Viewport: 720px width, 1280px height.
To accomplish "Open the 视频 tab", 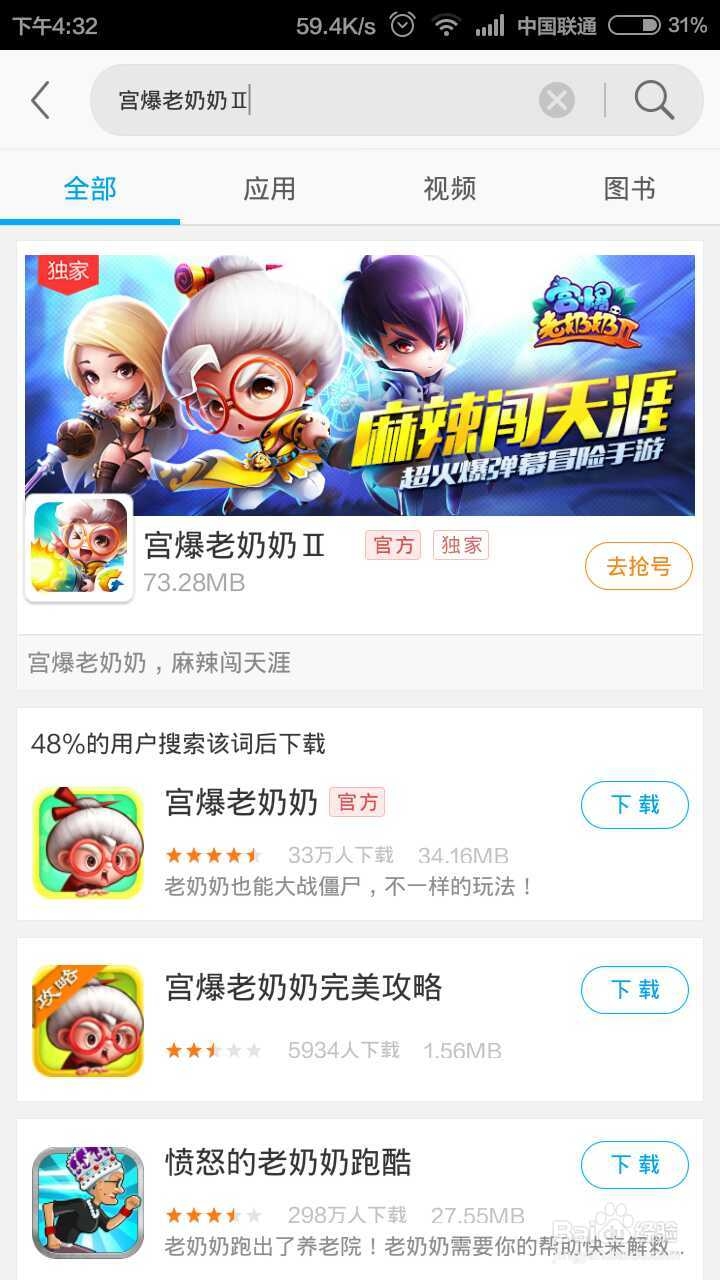I will point(448,187).
